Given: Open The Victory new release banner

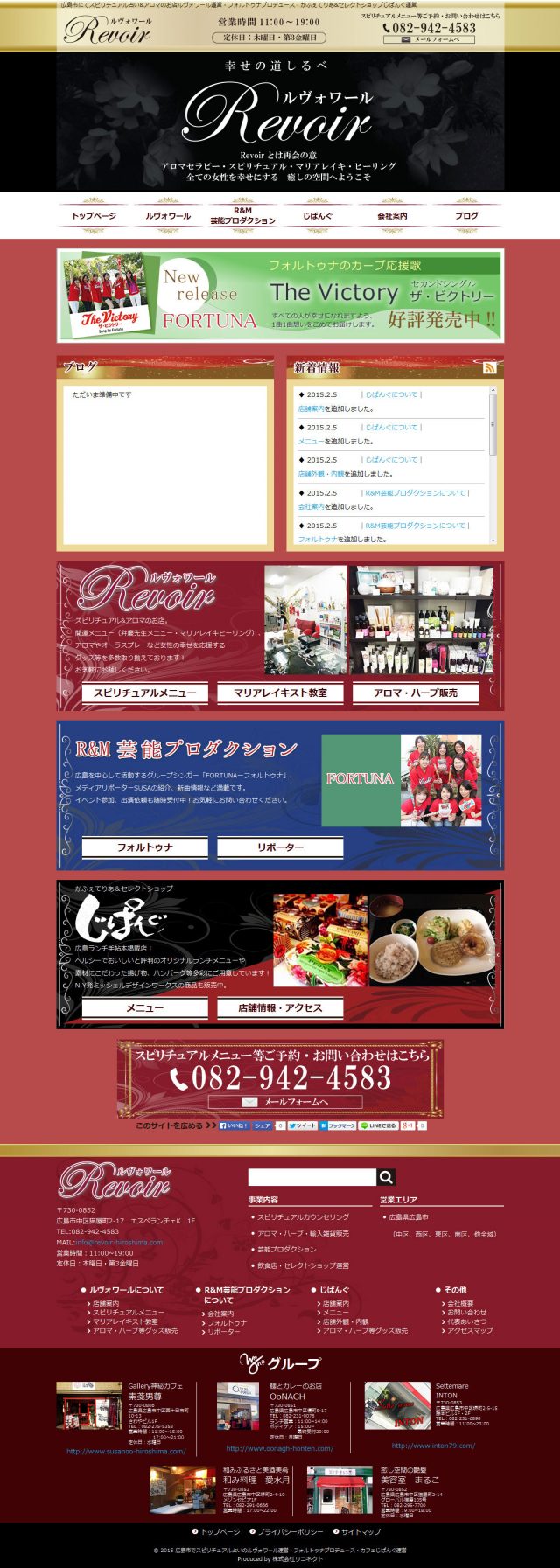Looking at the screenshot, I should tap(280, 296).
